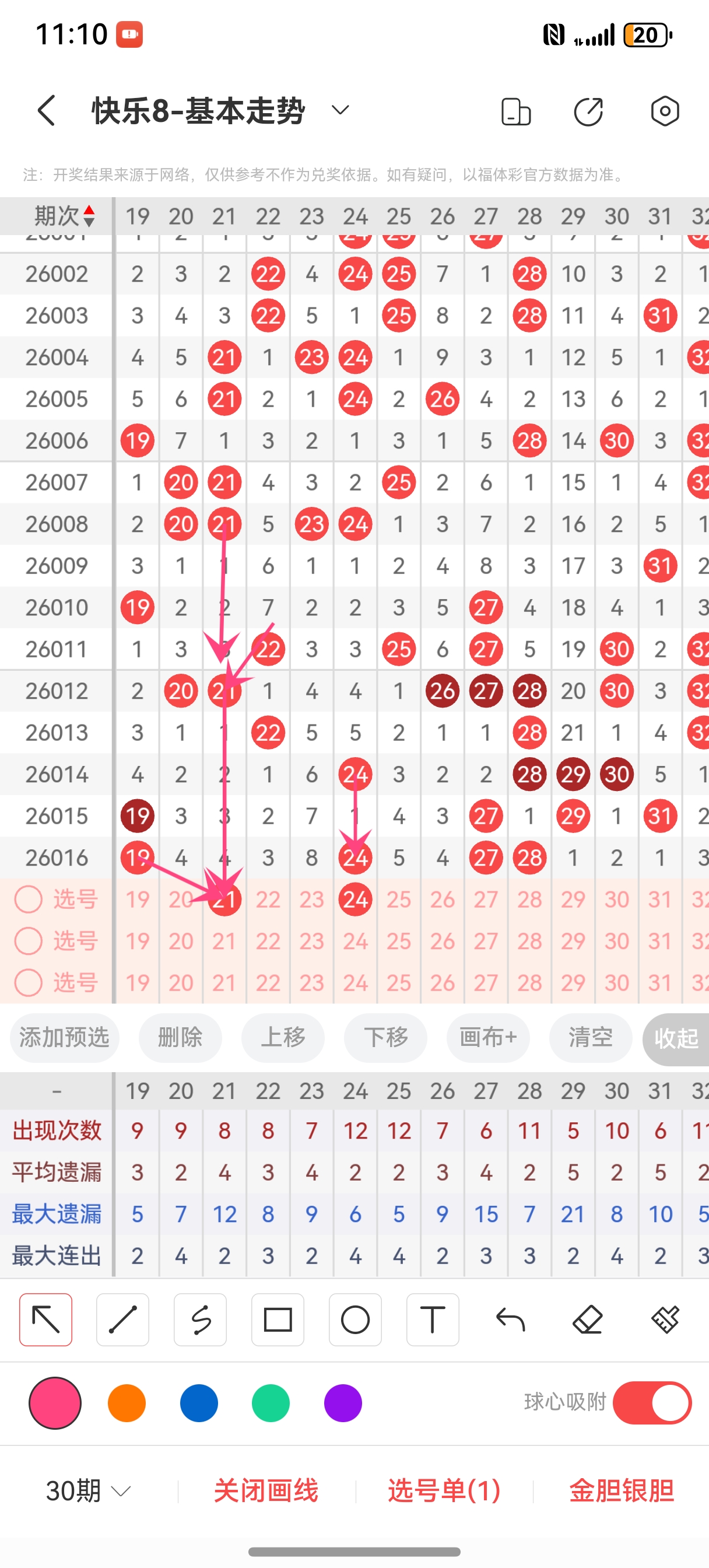Select the eraser drawing tool
Viewport: 709px width, 1568px height.
(x=587, y=1319)
